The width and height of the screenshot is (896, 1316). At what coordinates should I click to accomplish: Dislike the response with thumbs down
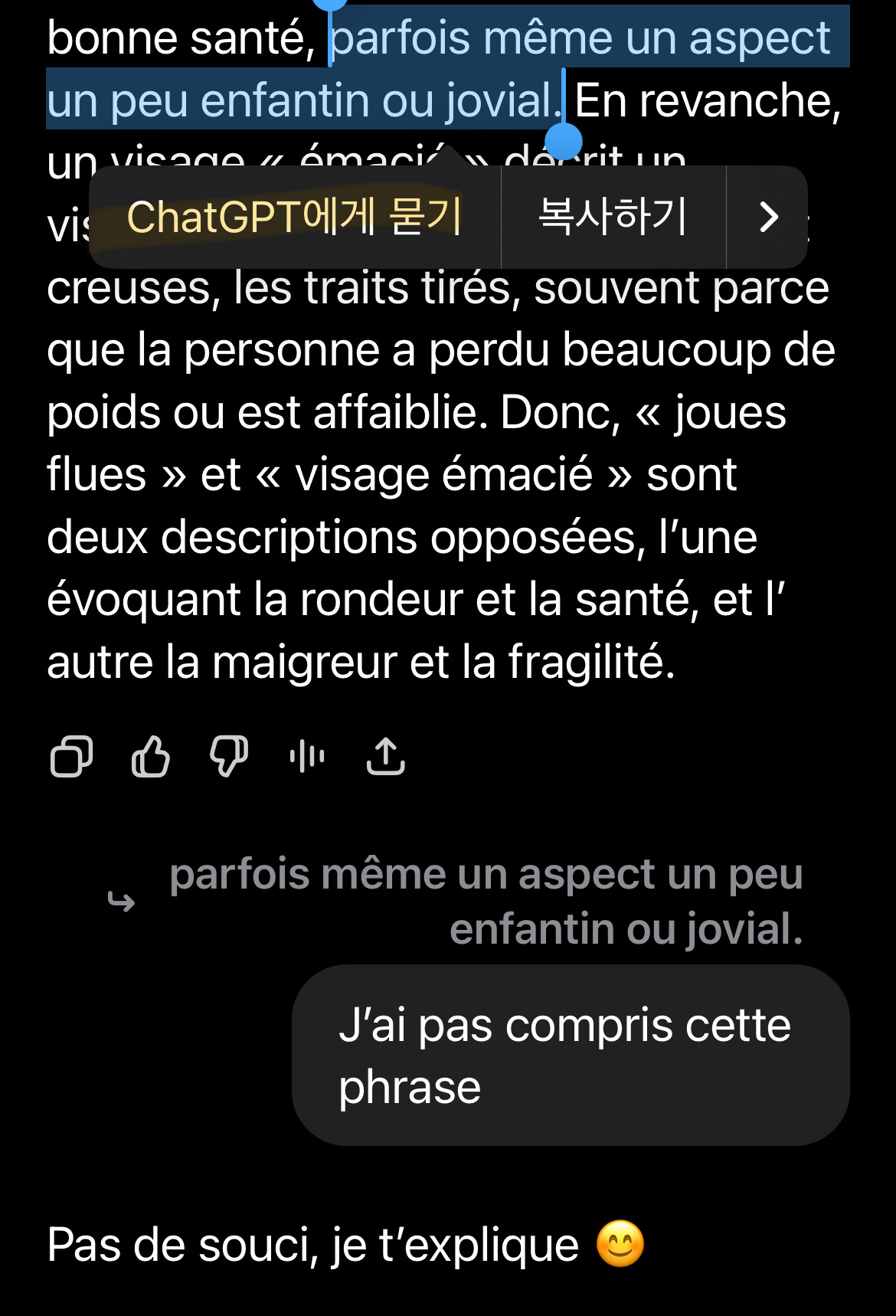coord(229,757)
